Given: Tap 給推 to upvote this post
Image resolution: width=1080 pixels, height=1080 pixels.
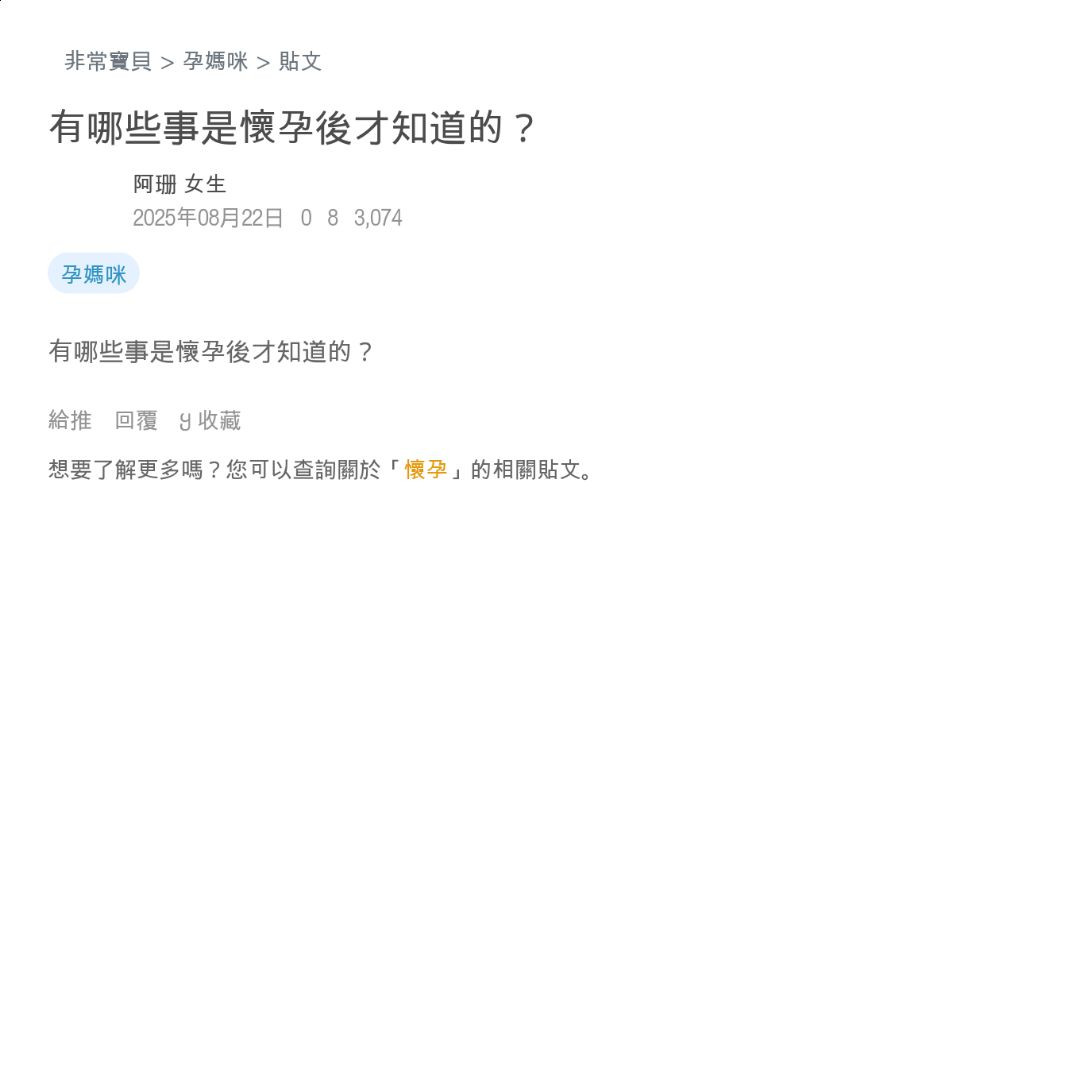Looking at the screenshot, I should [70, 421].
